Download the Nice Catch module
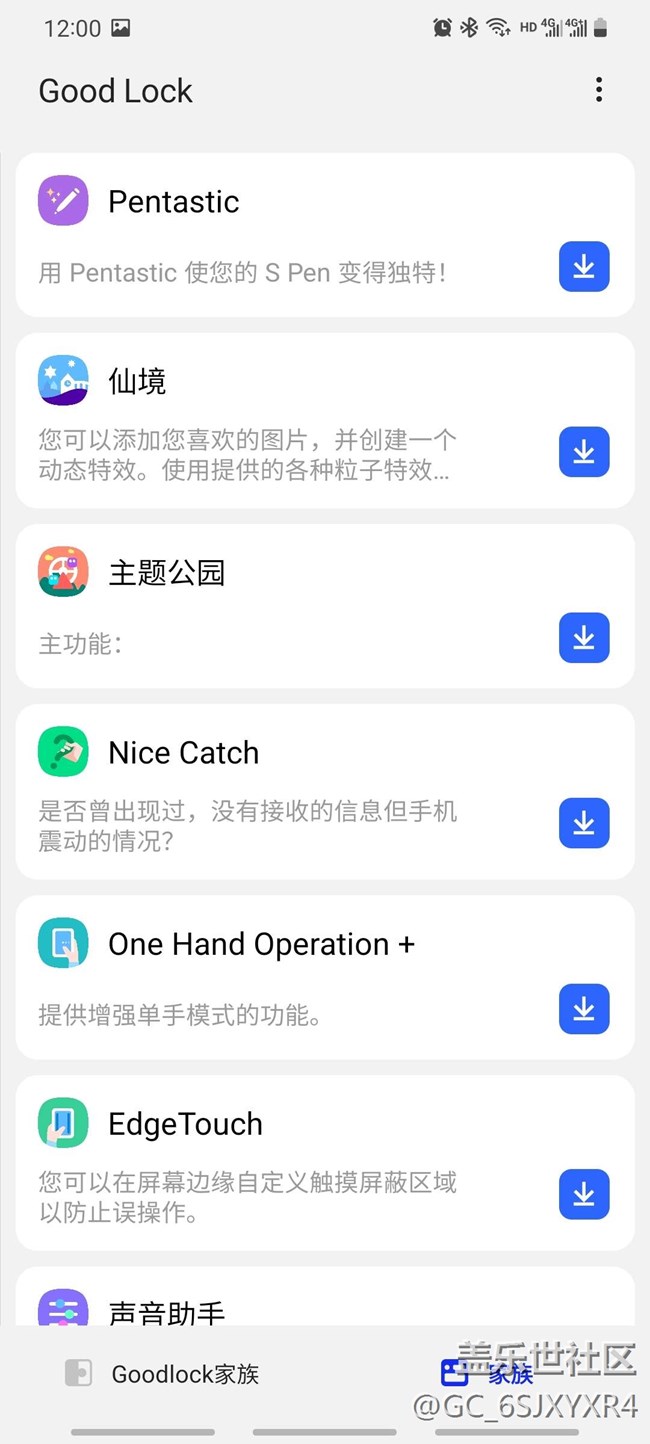 [584, 823]
